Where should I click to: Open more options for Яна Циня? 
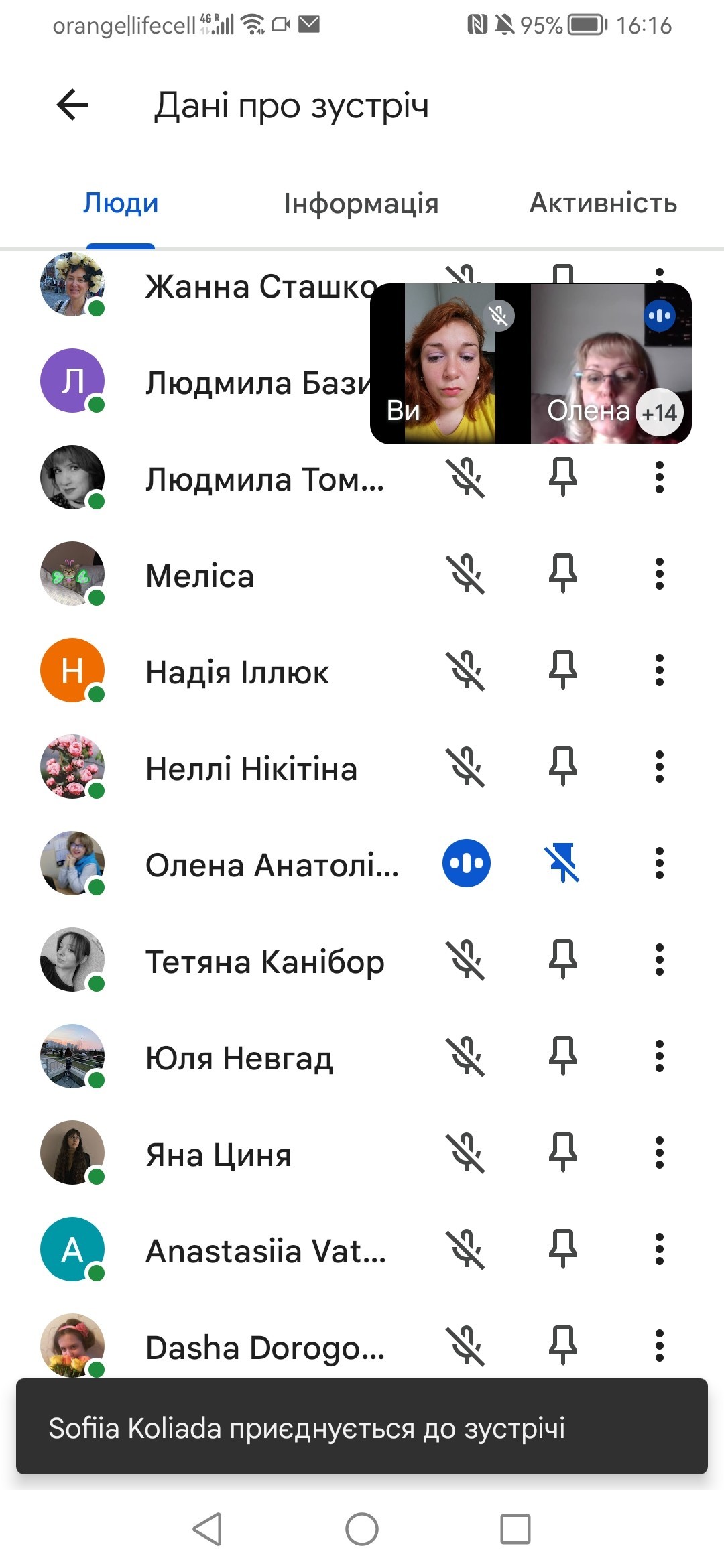[660, 1153]
